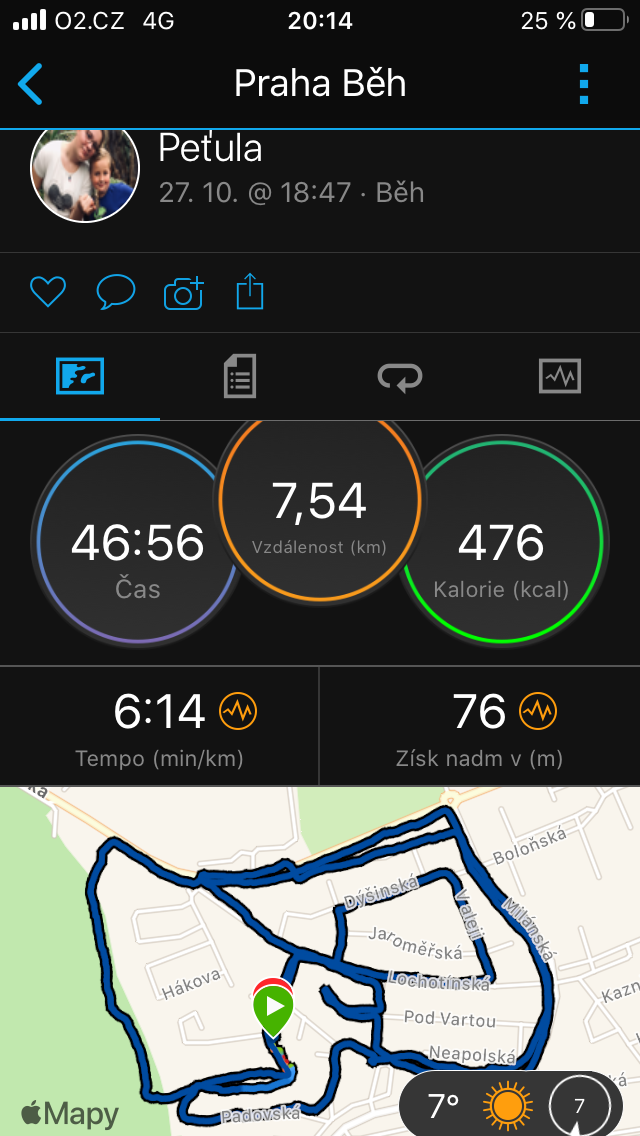640x1136 pixels.
Task: Select the overview map tab
Action: pos(80,377)
